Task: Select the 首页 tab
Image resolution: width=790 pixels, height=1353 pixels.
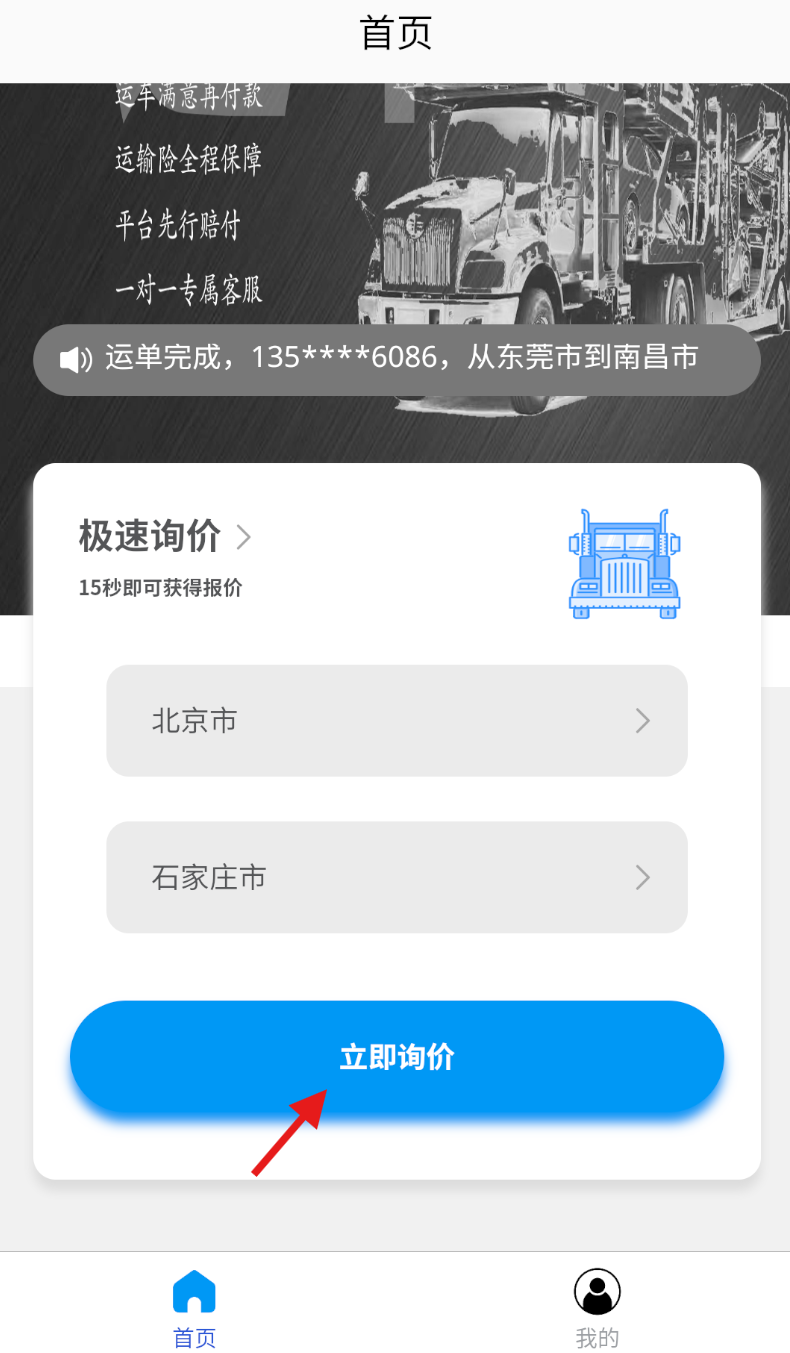Action: [194, 1308]
